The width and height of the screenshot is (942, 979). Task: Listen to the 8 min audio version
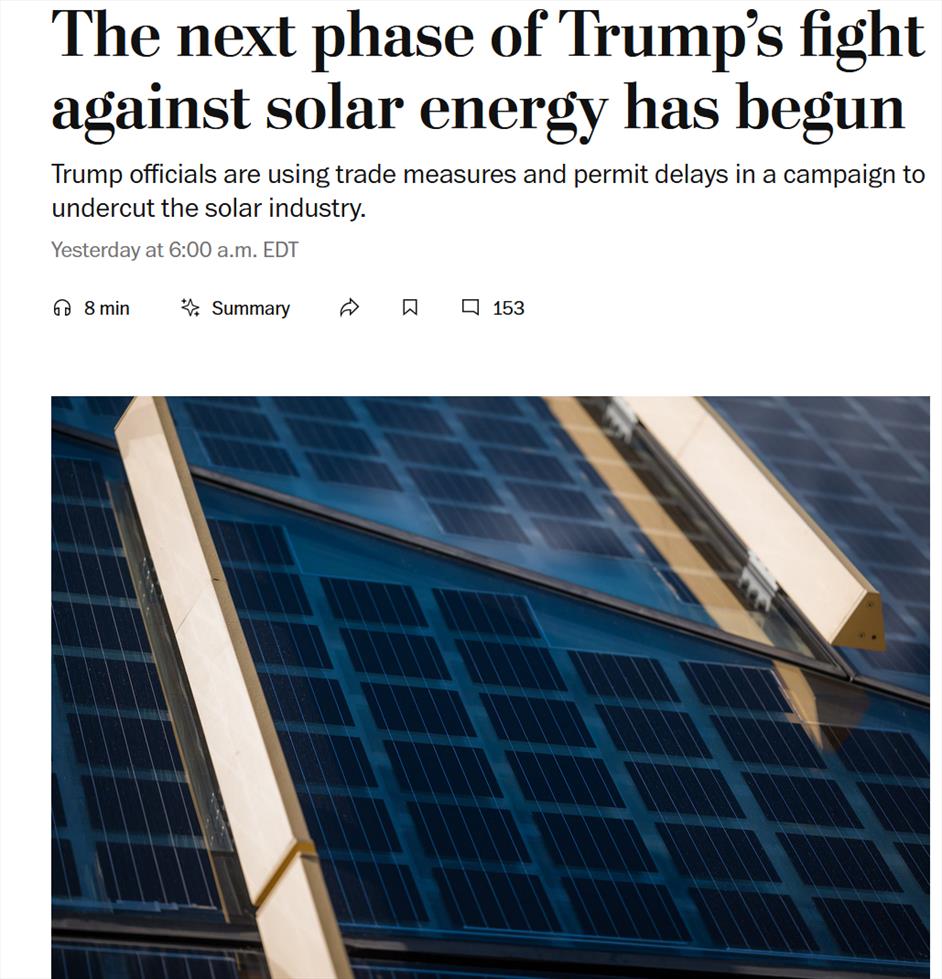[90, 308]
